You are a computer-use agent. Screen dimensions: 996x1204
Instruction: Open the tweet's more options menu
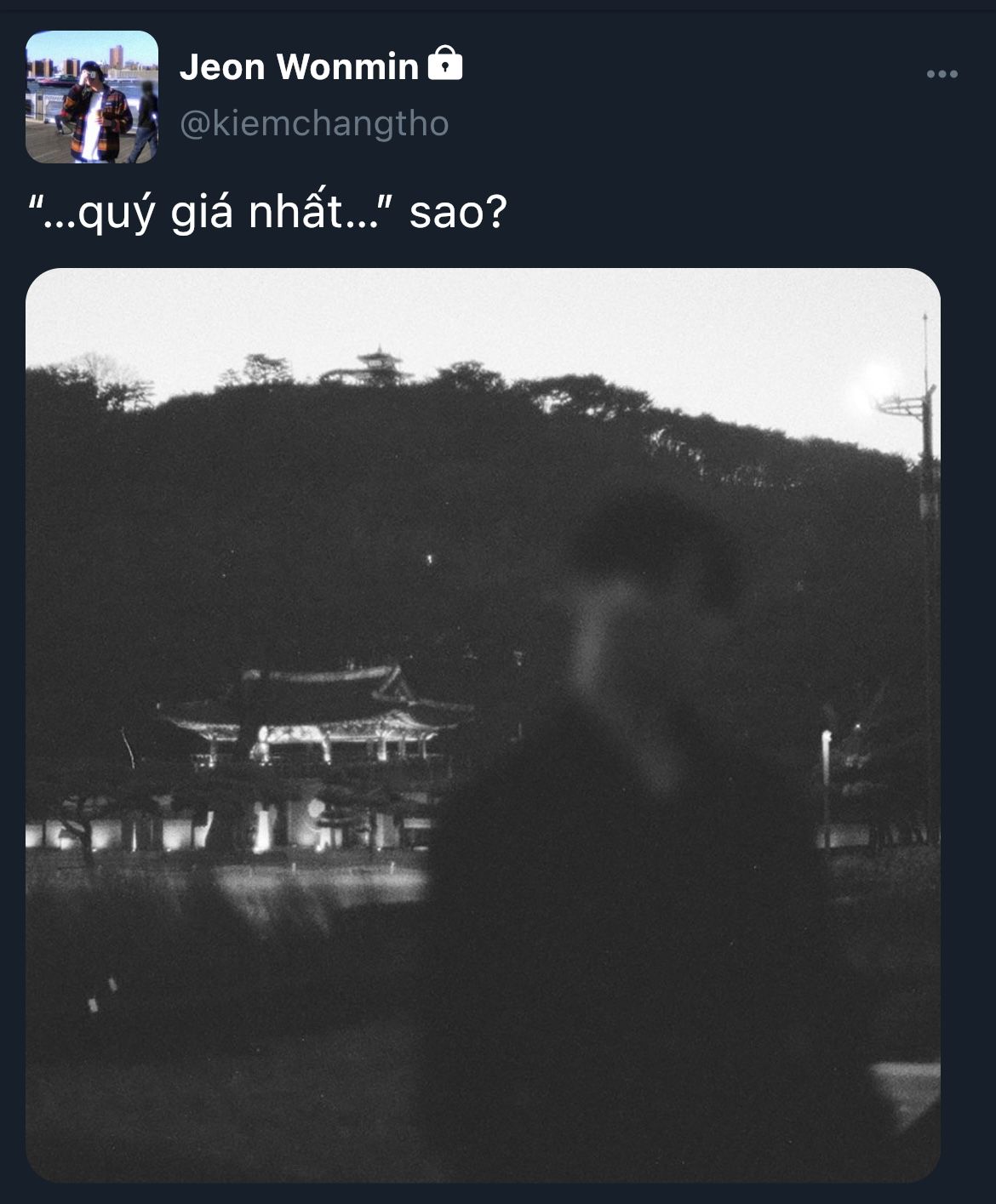coord(942,75)
